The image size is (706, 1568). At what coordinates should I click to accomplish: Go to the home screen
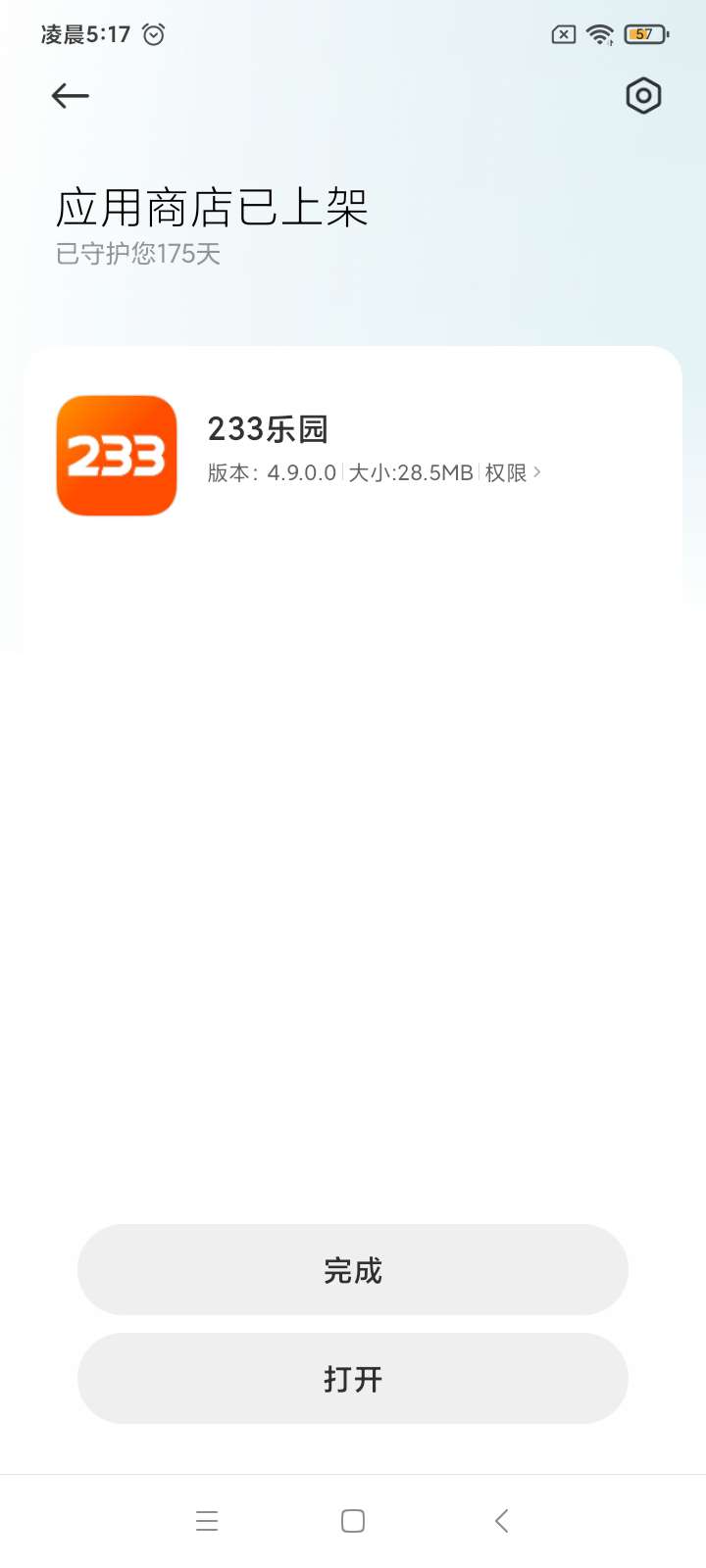tap(353, 1521)
